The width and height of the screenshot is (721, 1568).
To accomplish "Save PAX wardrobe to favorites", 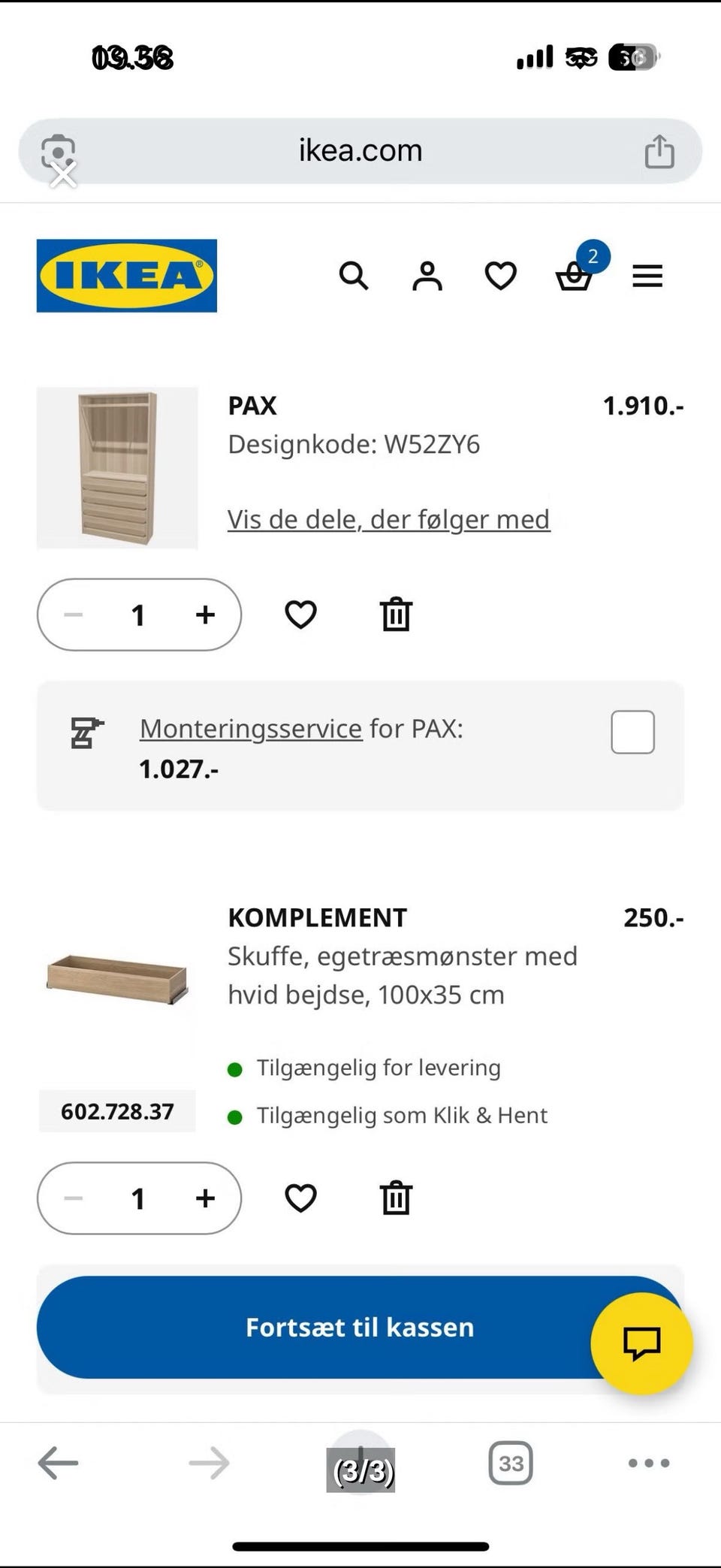I will (300, 615).
